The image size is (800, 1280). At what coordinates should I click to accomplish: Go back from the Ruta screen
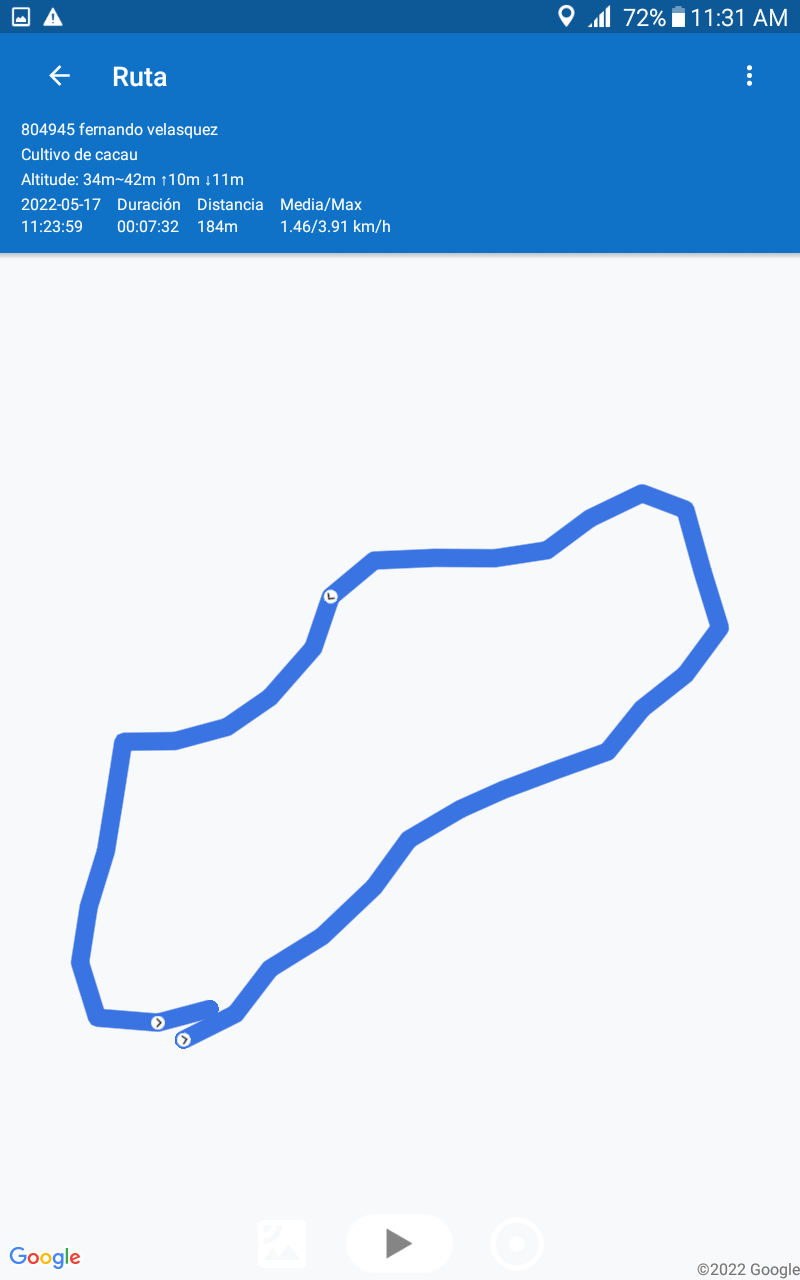point(60,76)
